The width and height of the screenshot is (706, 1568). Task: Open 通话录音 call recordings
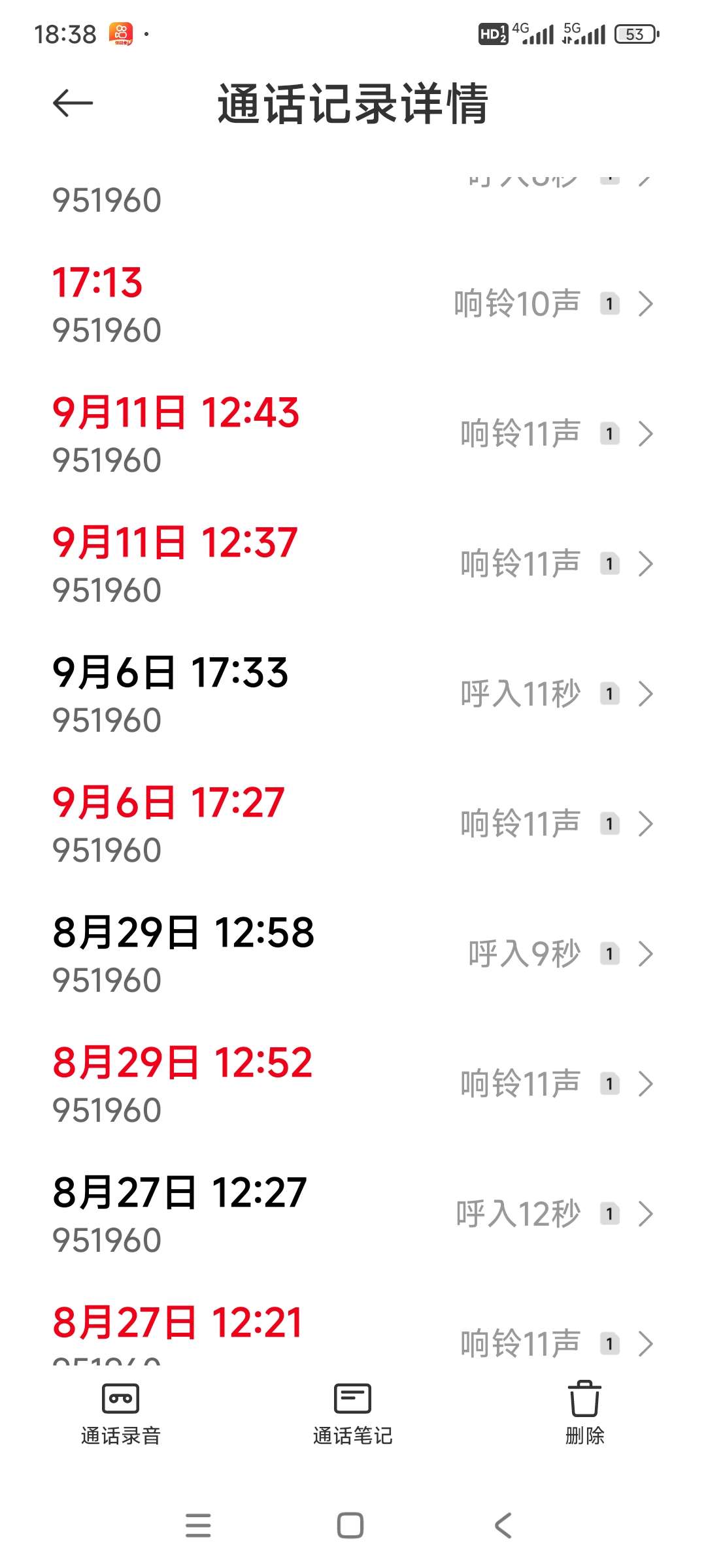pyautogui.click(x=121, y=1414)
